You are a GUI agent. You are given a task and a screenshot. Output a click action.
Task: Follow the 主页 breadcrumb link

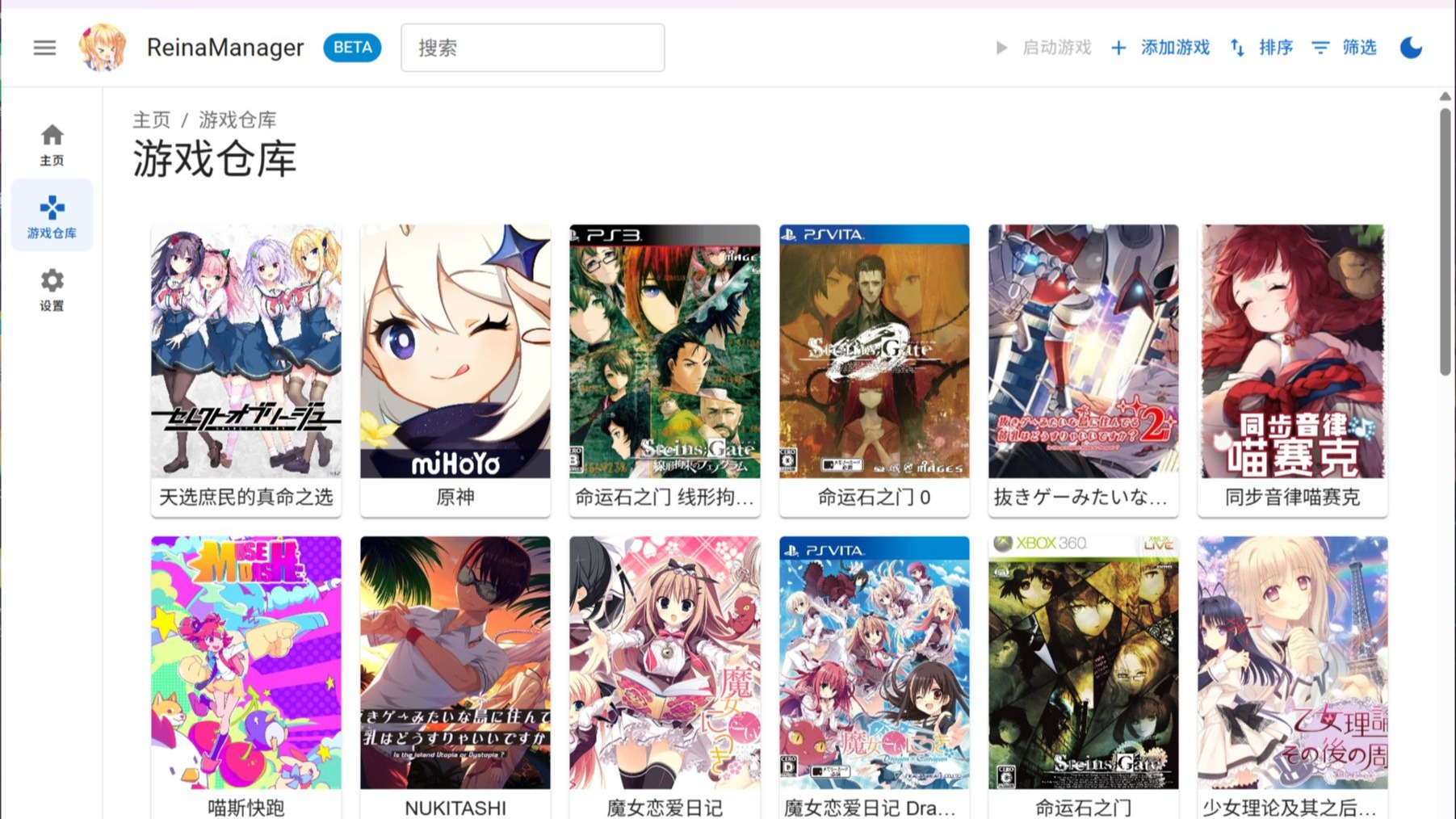click(x=152, y=120)
